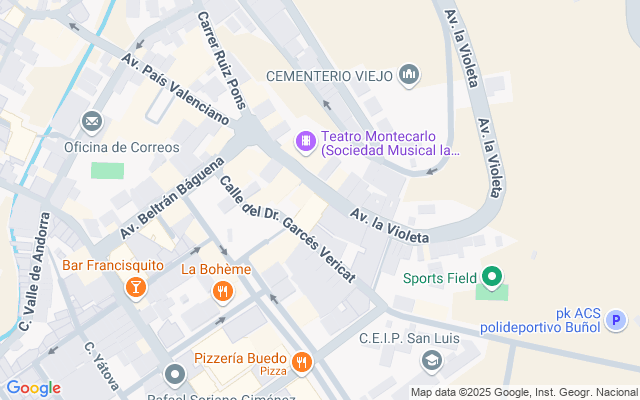Open pk ACS polideportivo Buñol parking pin

[x=617, y=321]
